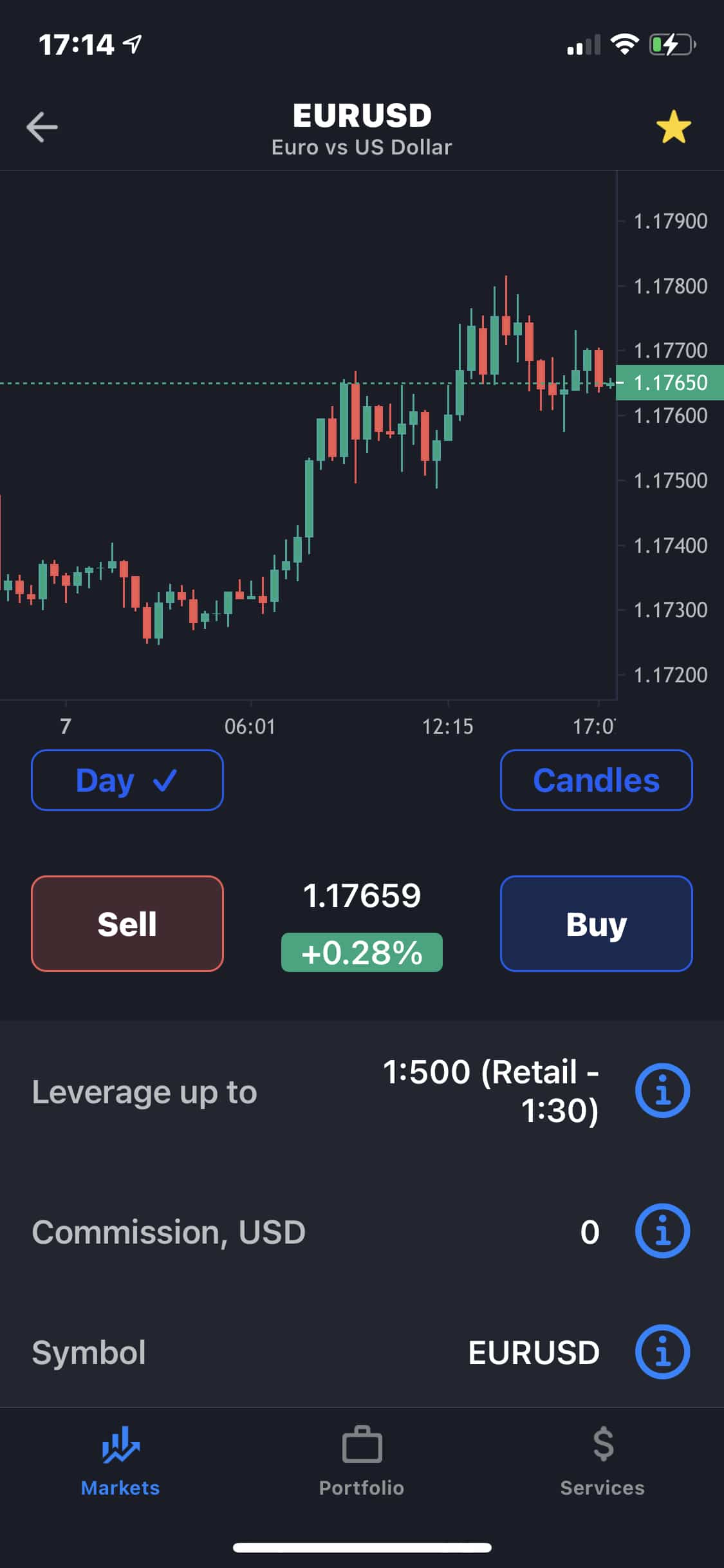Screen dimensions: 724x1568
Task: Open the Day timeframe selector
Action: [x=127, y=780]
